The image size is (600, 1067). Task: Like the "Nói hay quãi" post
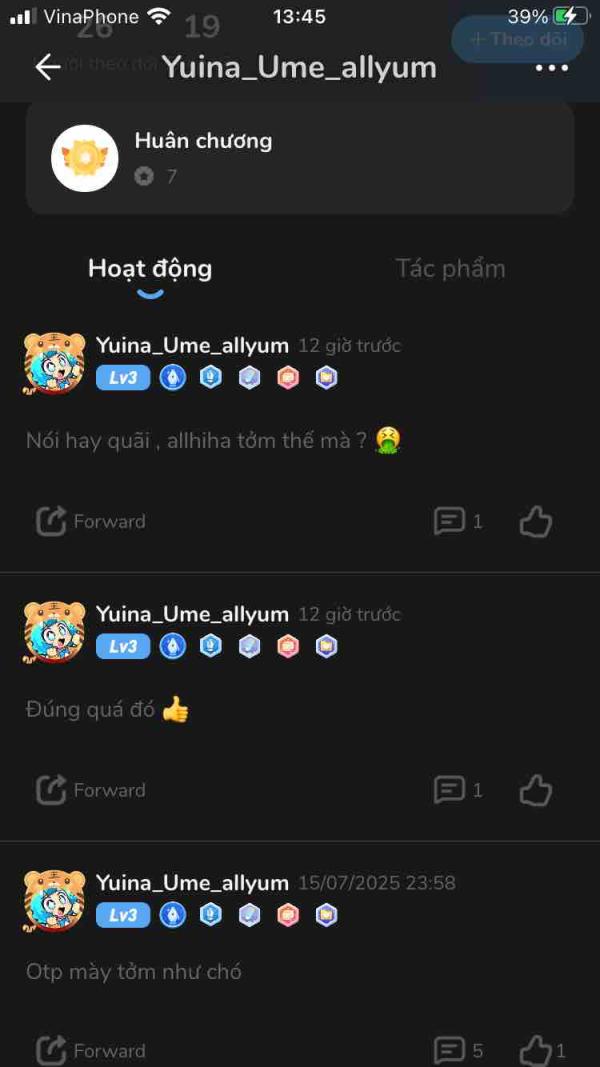coord(536,522)
